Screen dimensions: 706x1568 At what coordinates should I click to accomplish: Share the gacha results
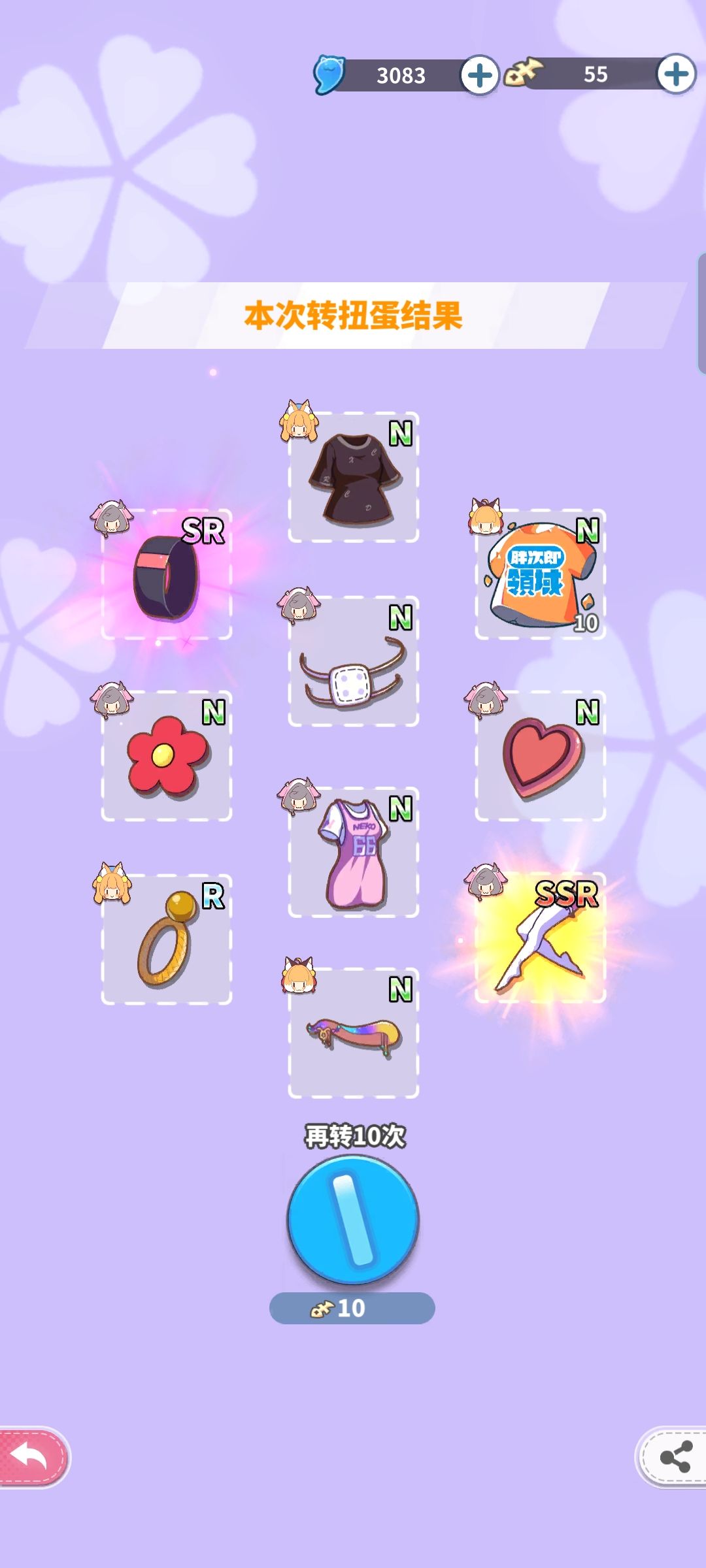[672, 1457]
